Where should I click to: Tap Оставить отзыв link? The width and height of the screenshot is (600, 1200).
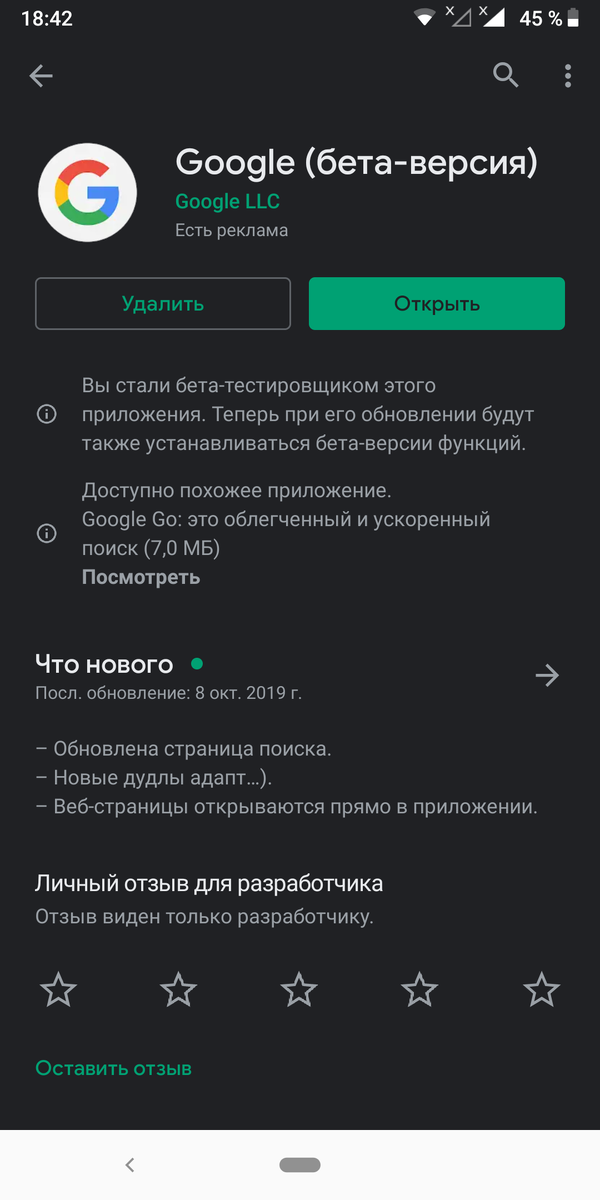coord(114,1068)
